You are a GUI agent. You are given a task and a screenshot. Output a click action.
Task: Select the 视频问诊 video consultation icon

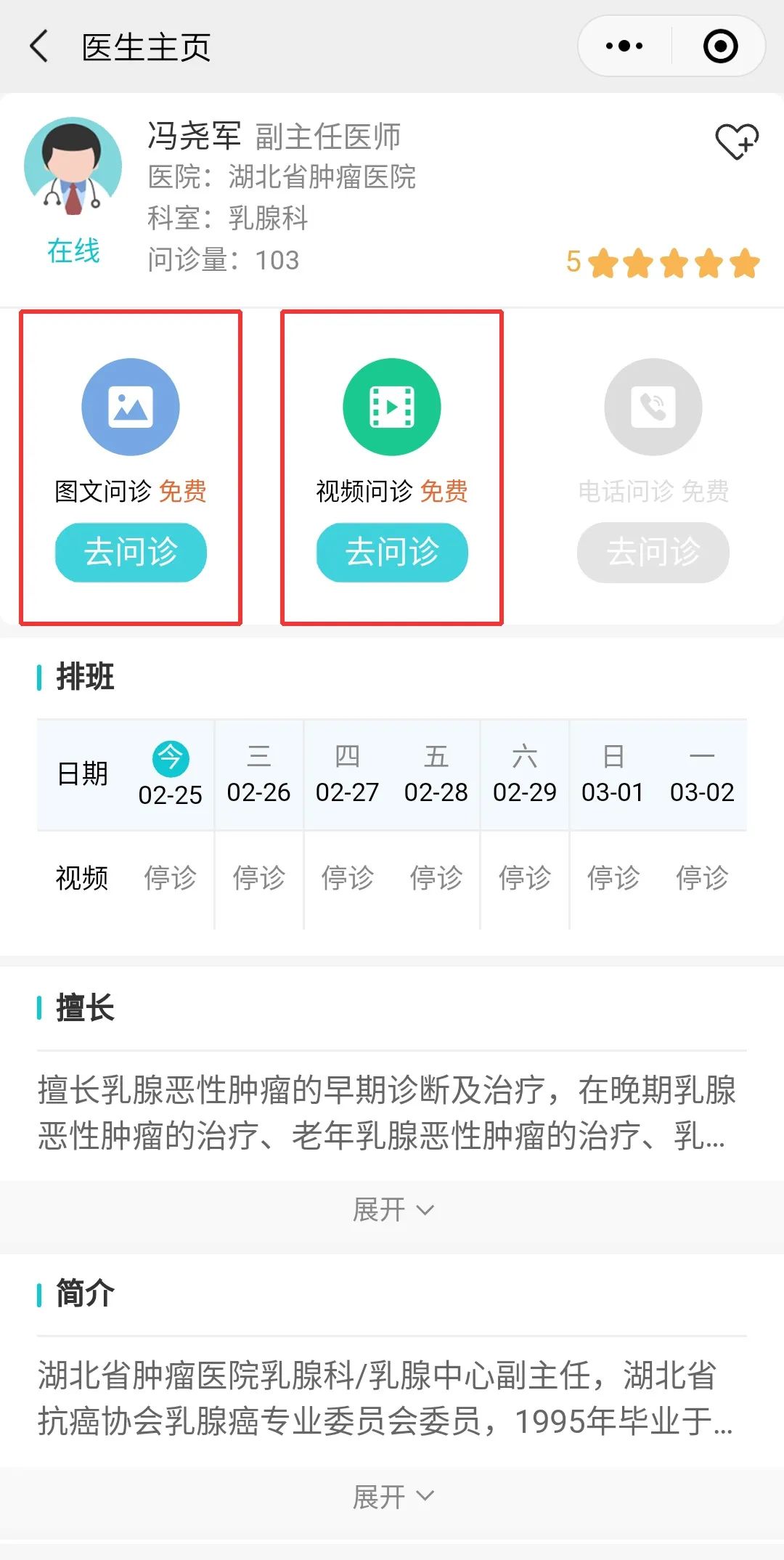[x=391, y=406]
